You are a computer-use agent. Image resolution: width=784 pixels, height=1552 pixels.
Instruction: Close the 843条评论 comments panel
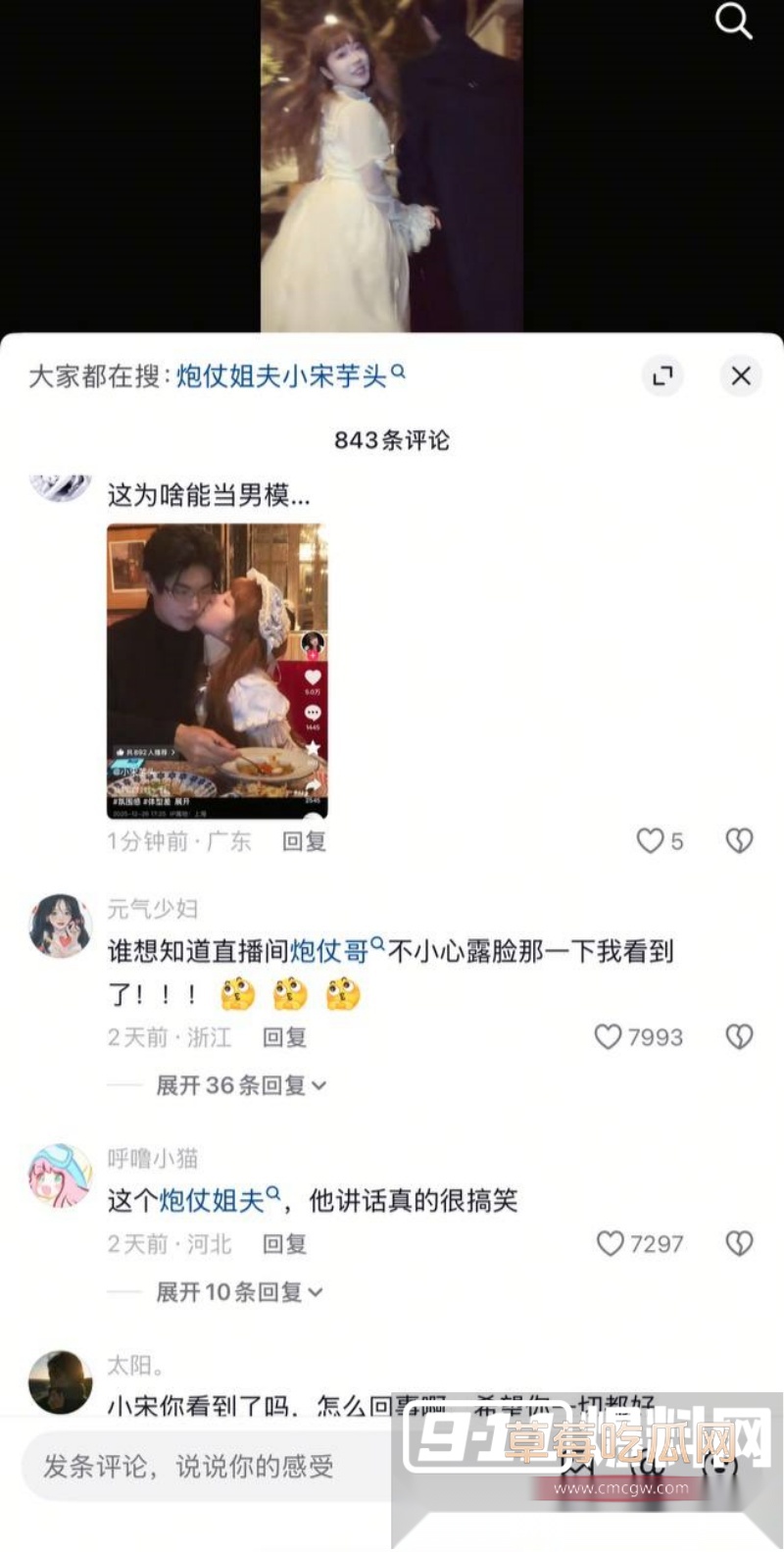pos(740,376)
